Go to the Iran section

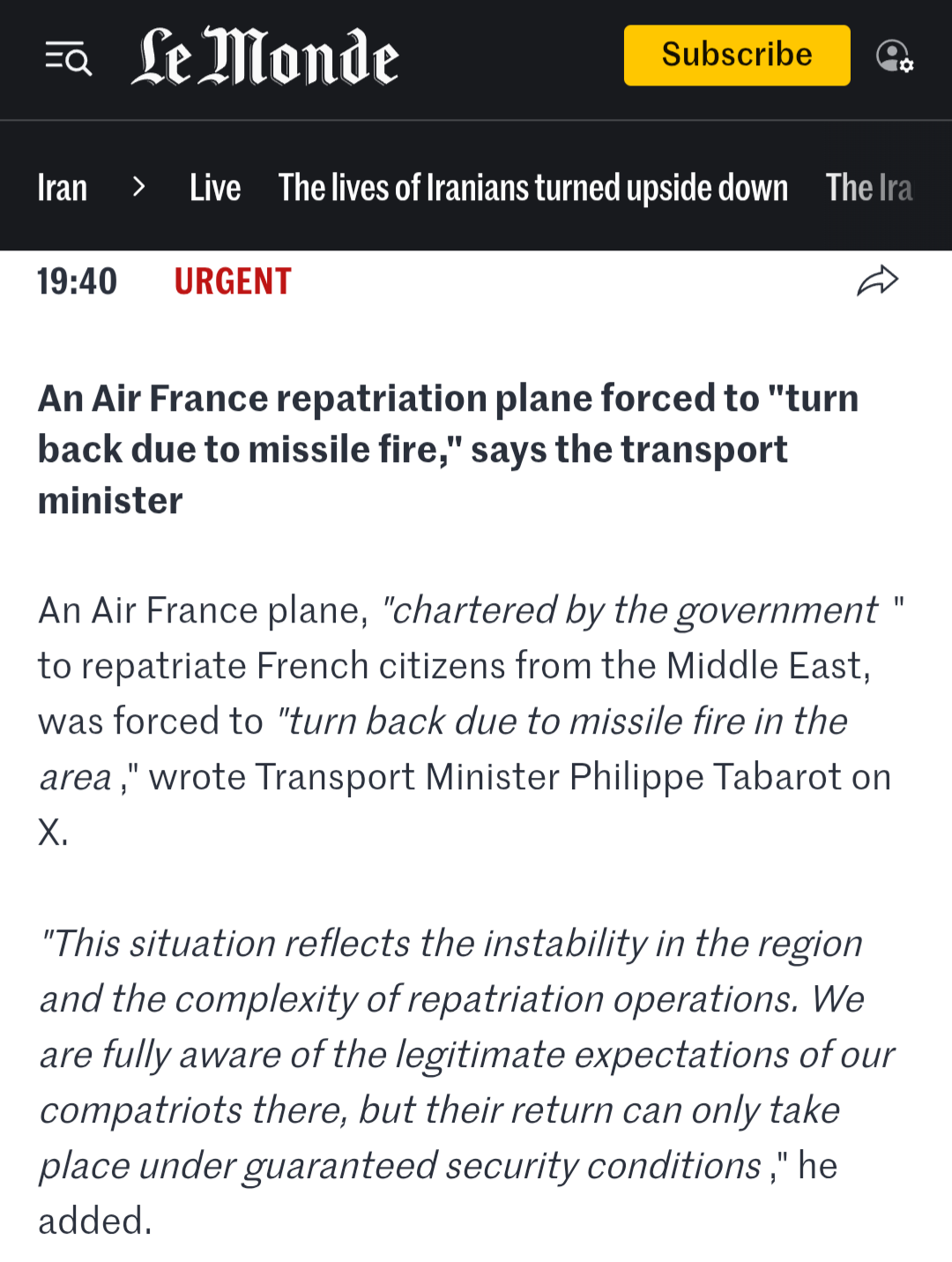(x=63, y=188)
